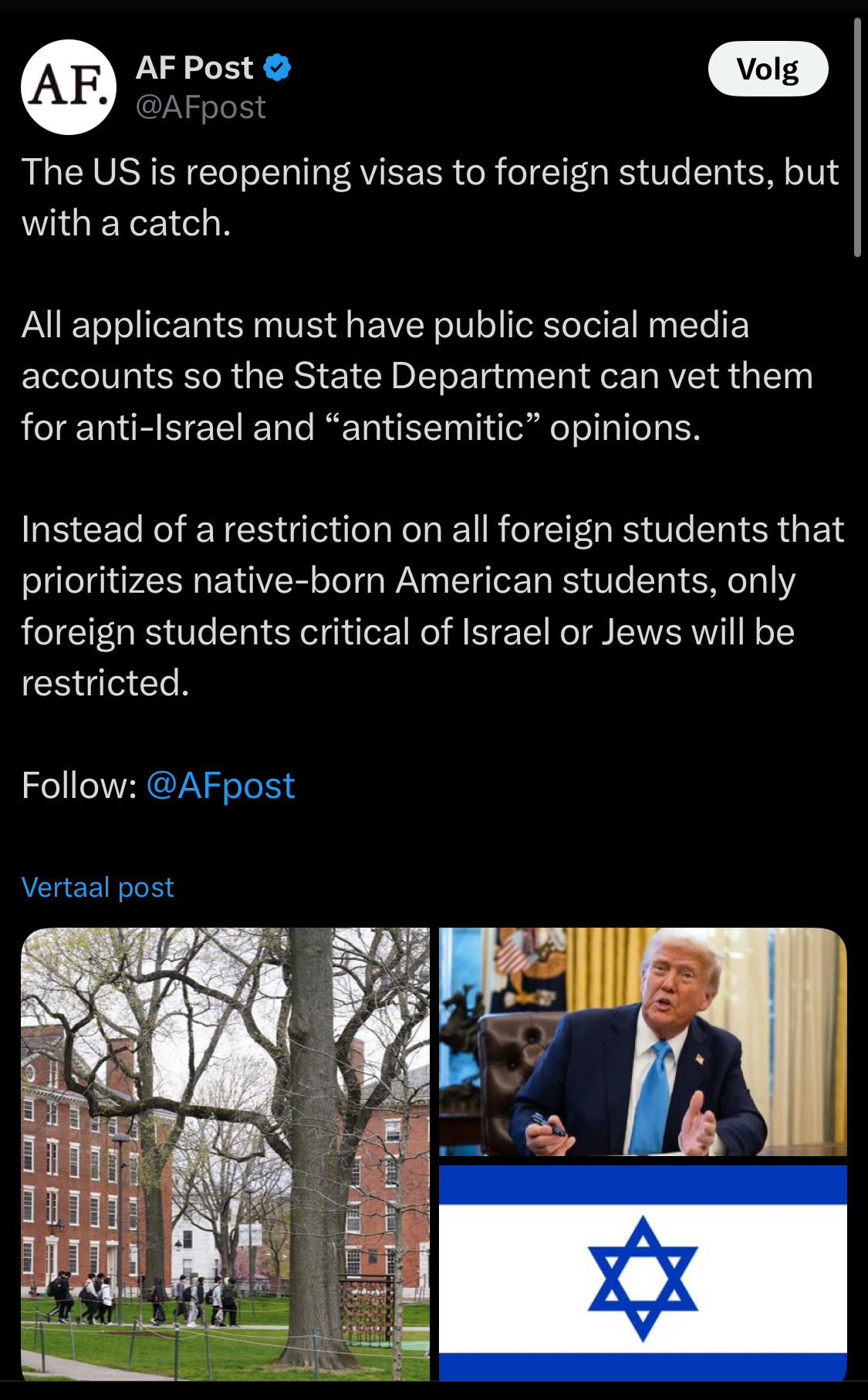Open the Oval Office desk photo
The image size is (868, 1400).
coord(643,1042)
